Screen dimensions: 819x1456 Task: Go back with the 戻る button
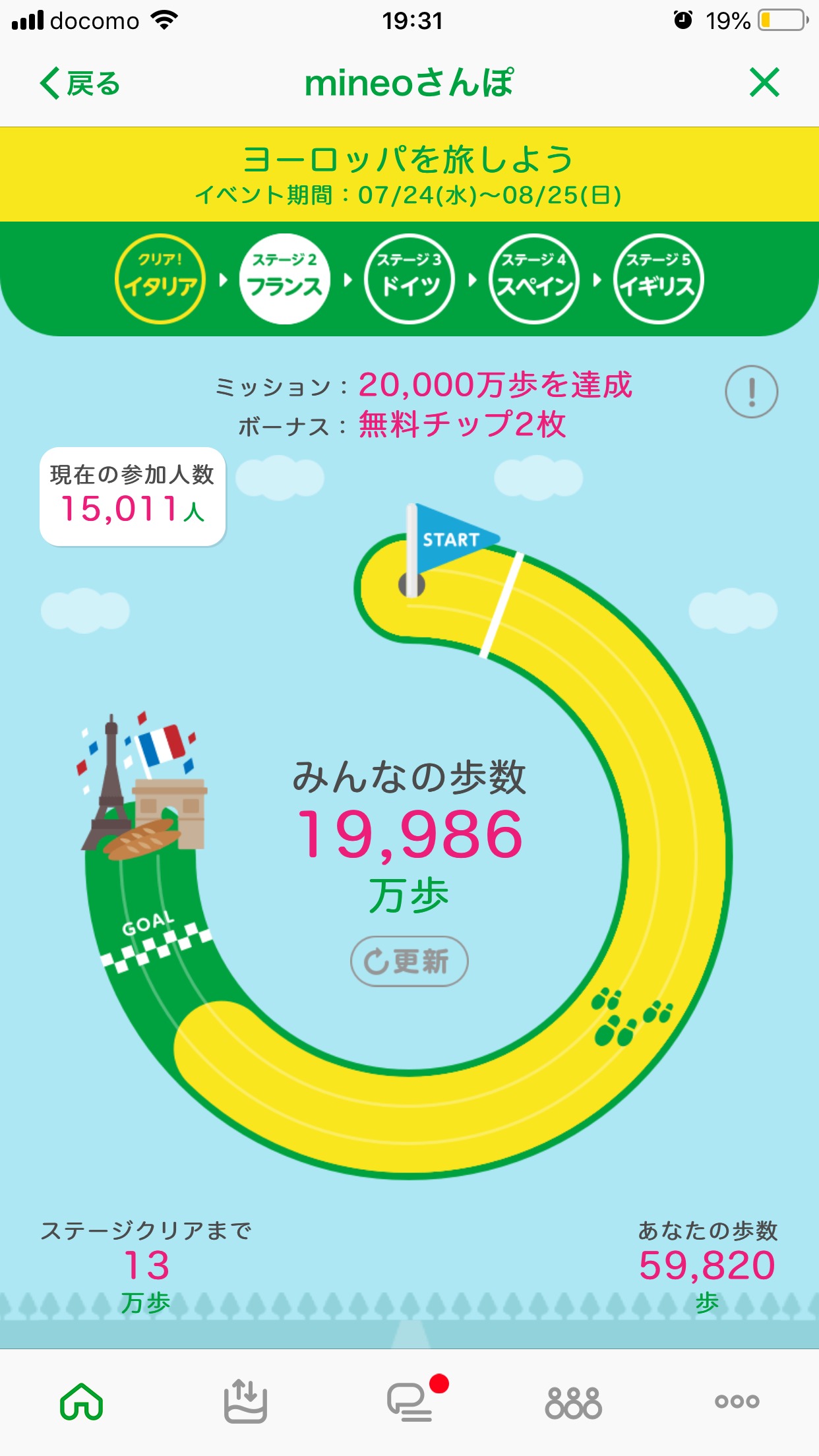80,84
